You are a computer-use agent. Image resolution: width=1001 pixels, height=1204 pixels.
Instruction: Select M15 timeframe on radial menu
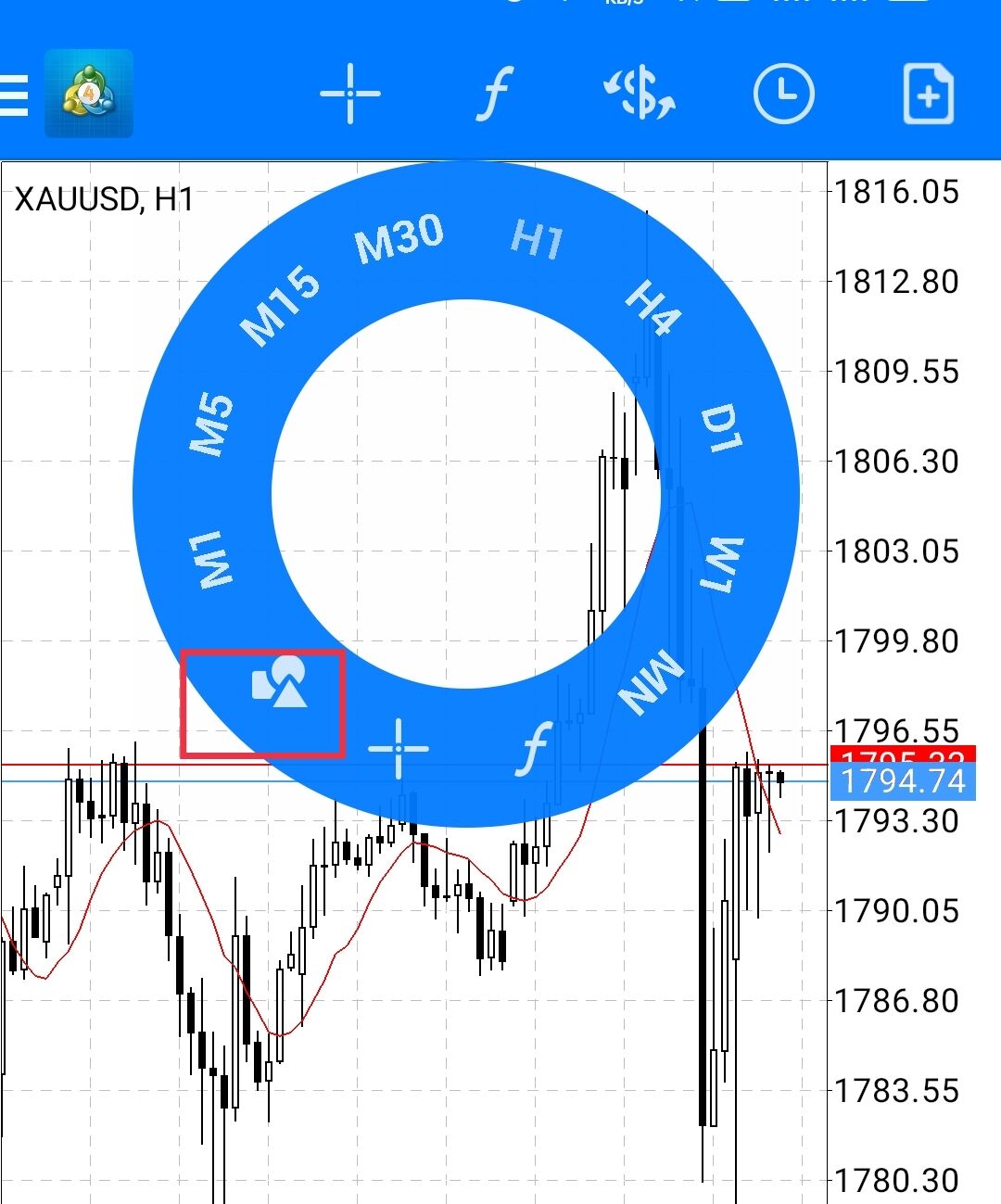tap(280, 305)
